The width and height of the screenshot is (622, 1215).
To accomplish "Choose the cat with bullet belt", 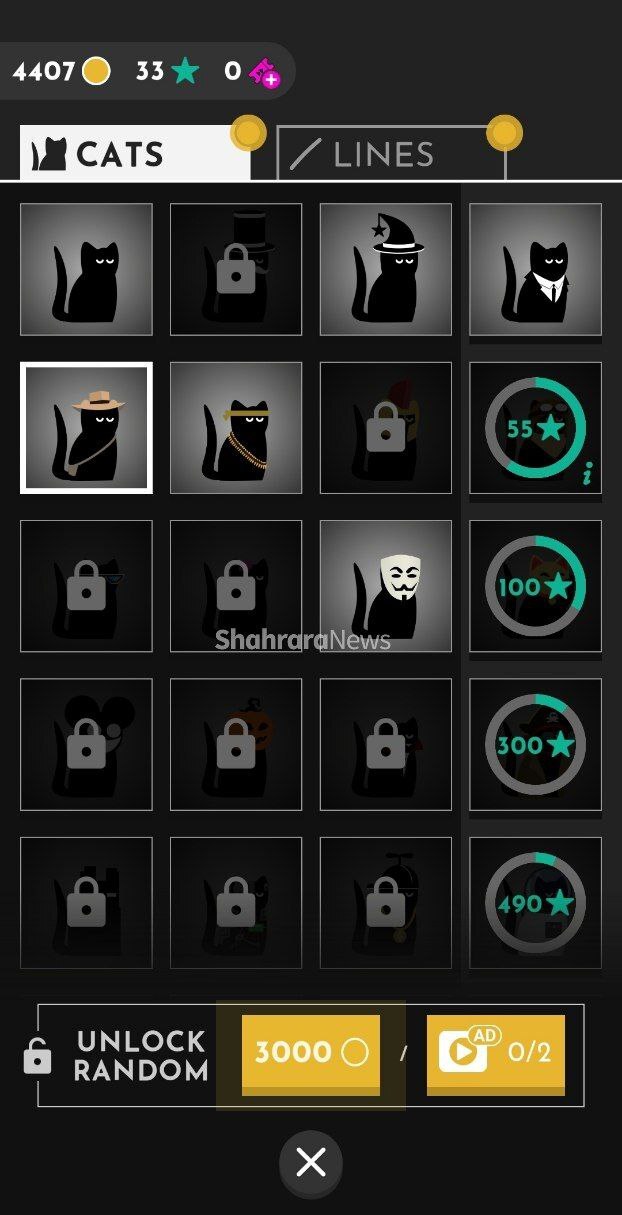I will [236, 428].
